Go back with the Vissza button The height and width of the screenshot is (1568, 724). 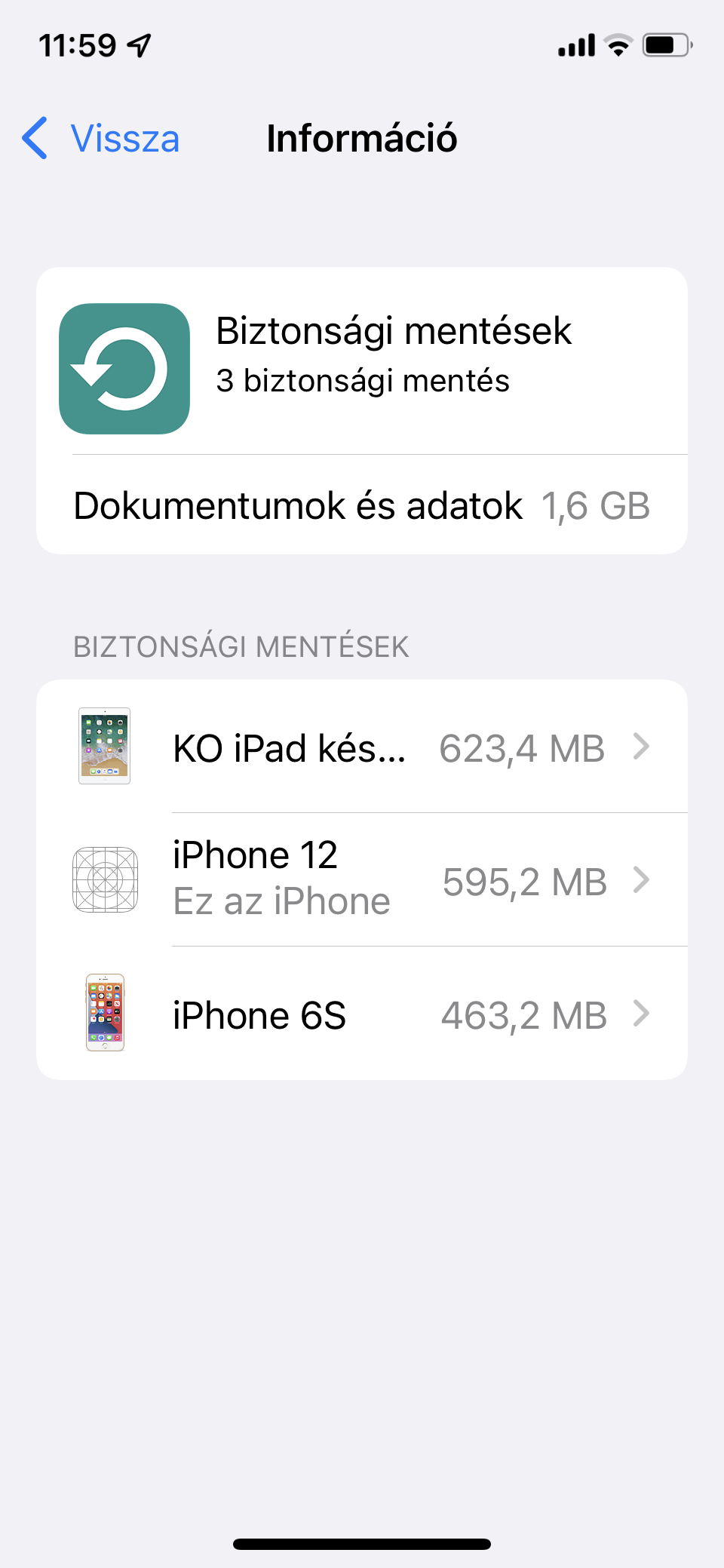[x=101, y=139]
